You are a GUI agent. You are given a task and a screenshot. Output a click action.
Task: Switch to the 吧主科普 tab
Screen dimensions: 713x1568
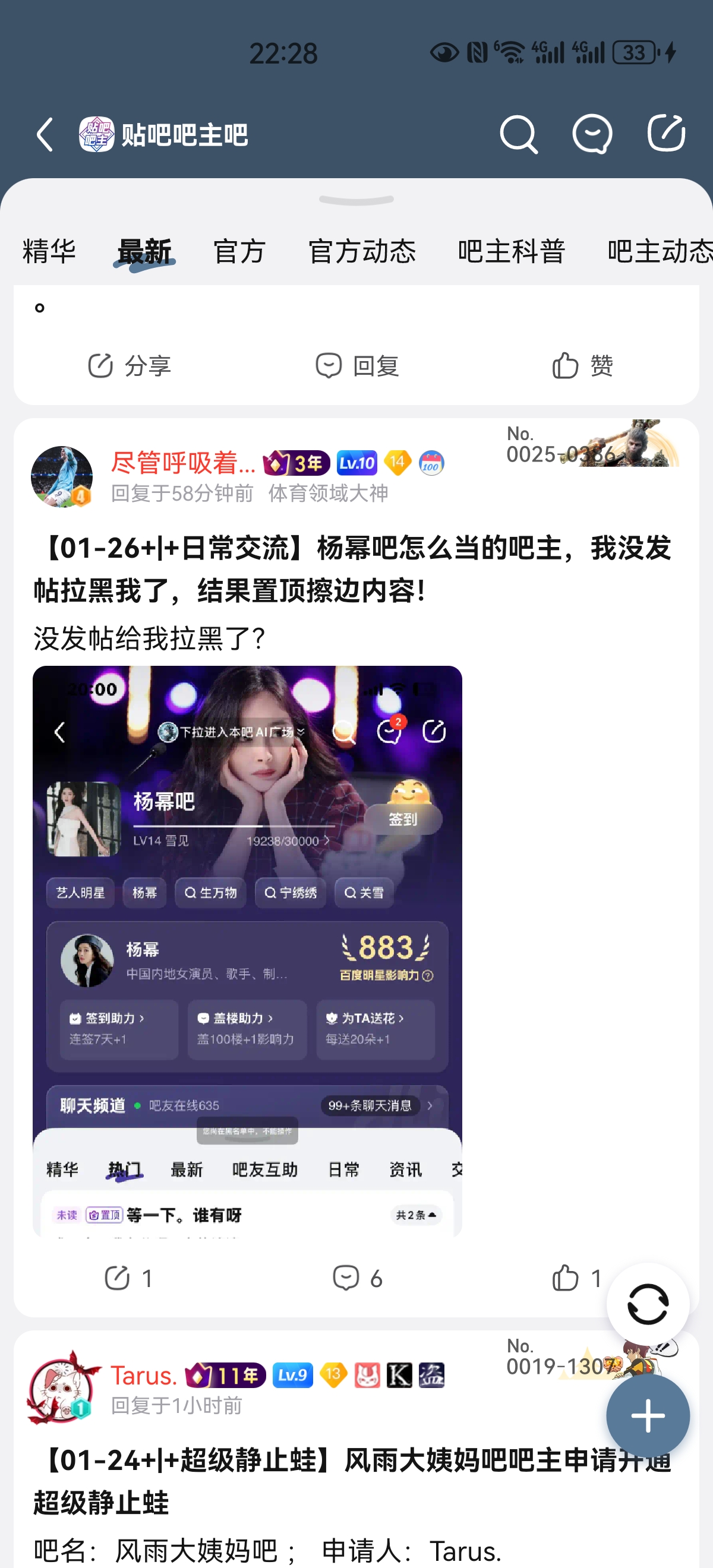[x=512, y=251]
